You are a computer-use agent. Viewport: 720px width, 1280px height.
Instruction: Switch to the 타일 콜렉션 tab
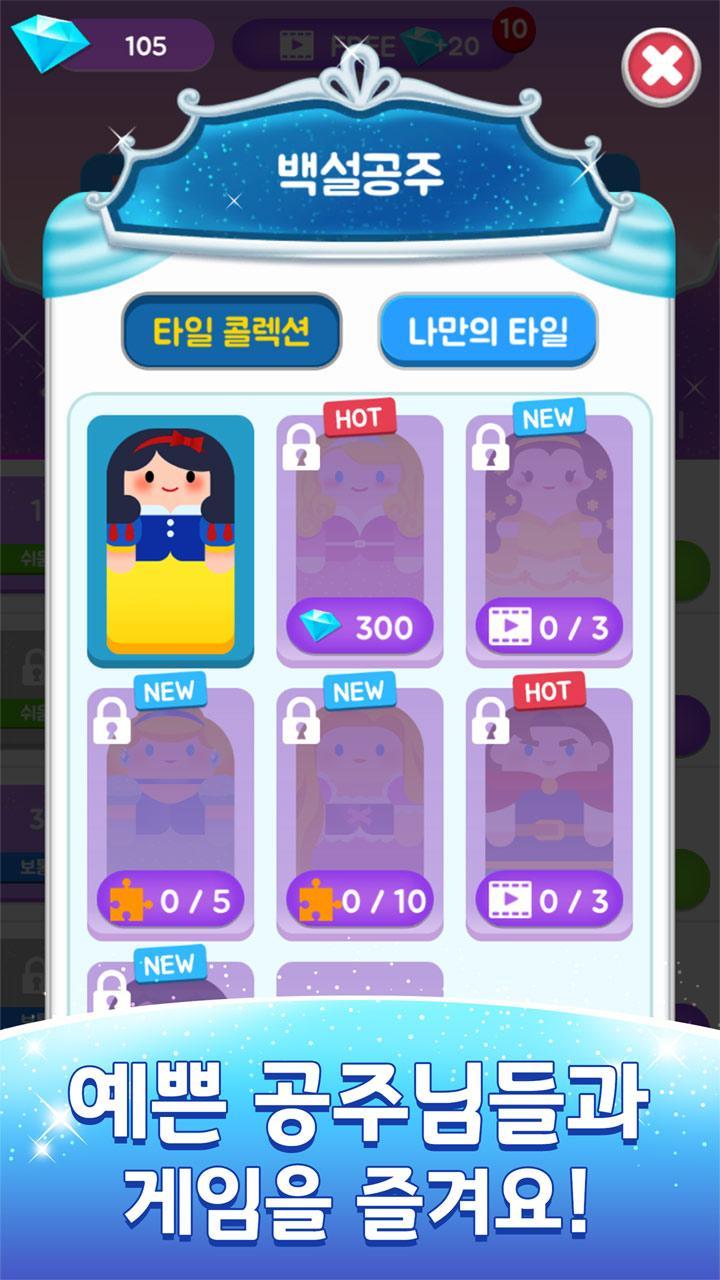pyautogui.click(x=232, y=331)
